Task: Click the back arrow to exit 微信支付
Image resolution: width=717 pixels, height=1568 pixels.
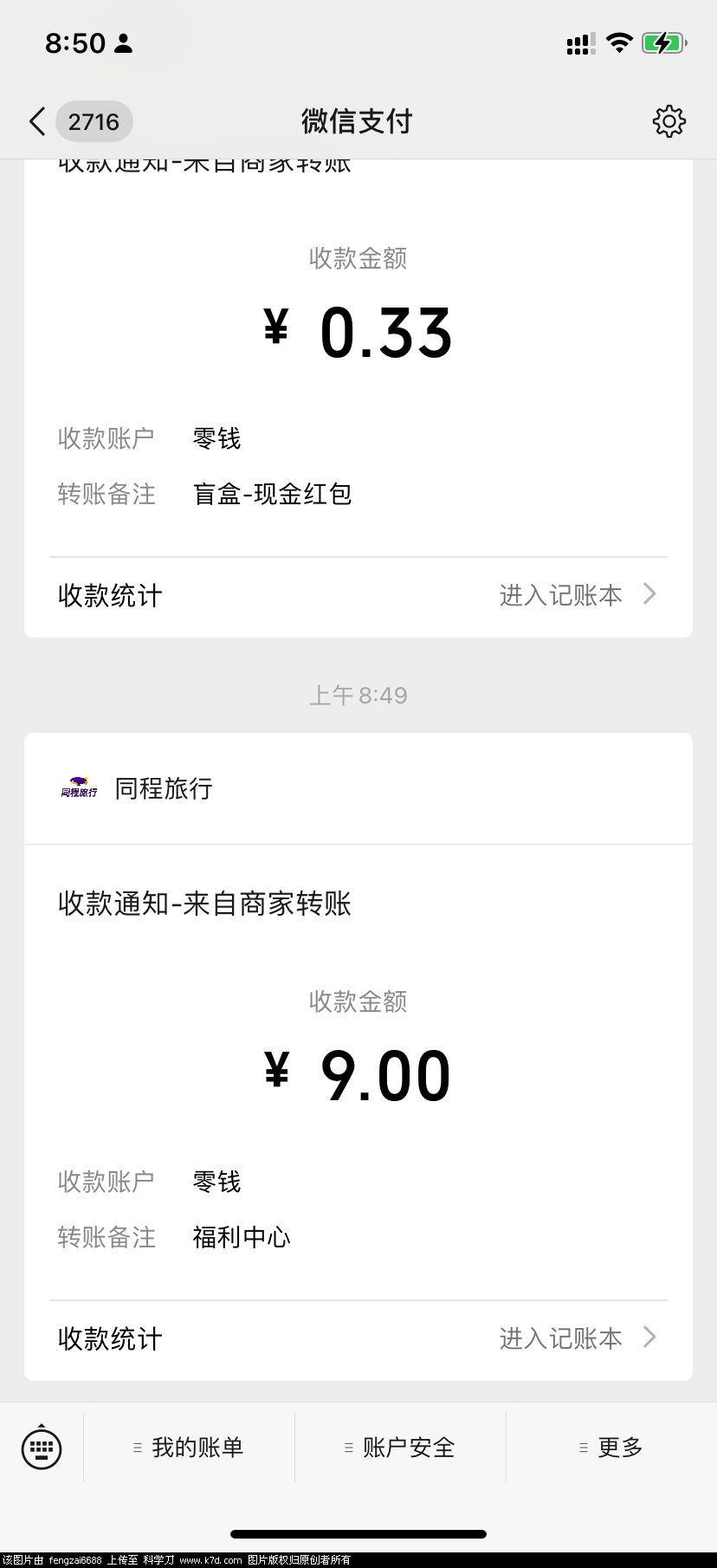Action: tap(36, 121)
